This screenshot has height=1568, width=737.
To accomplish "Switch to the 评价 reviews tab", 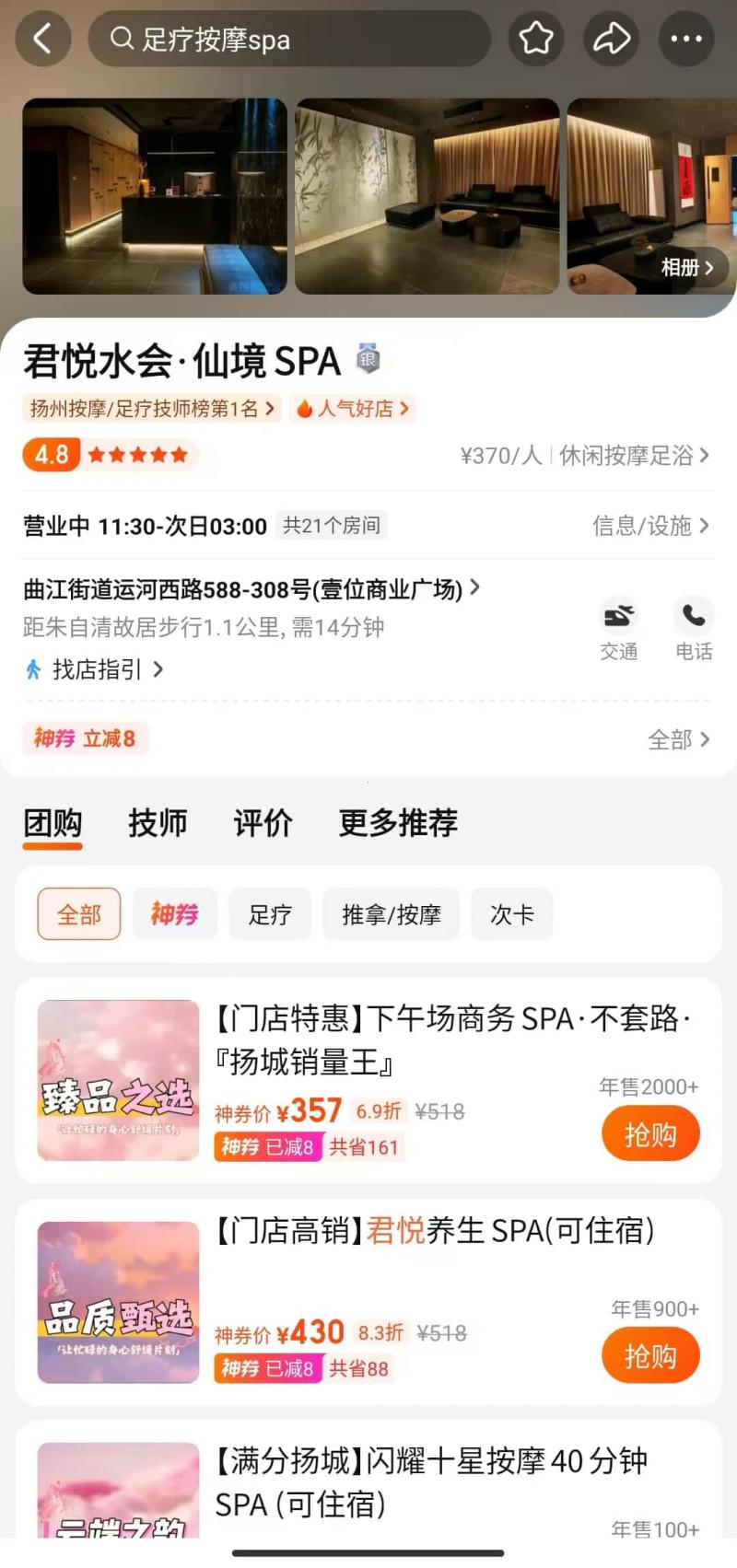I will point(262,823).
